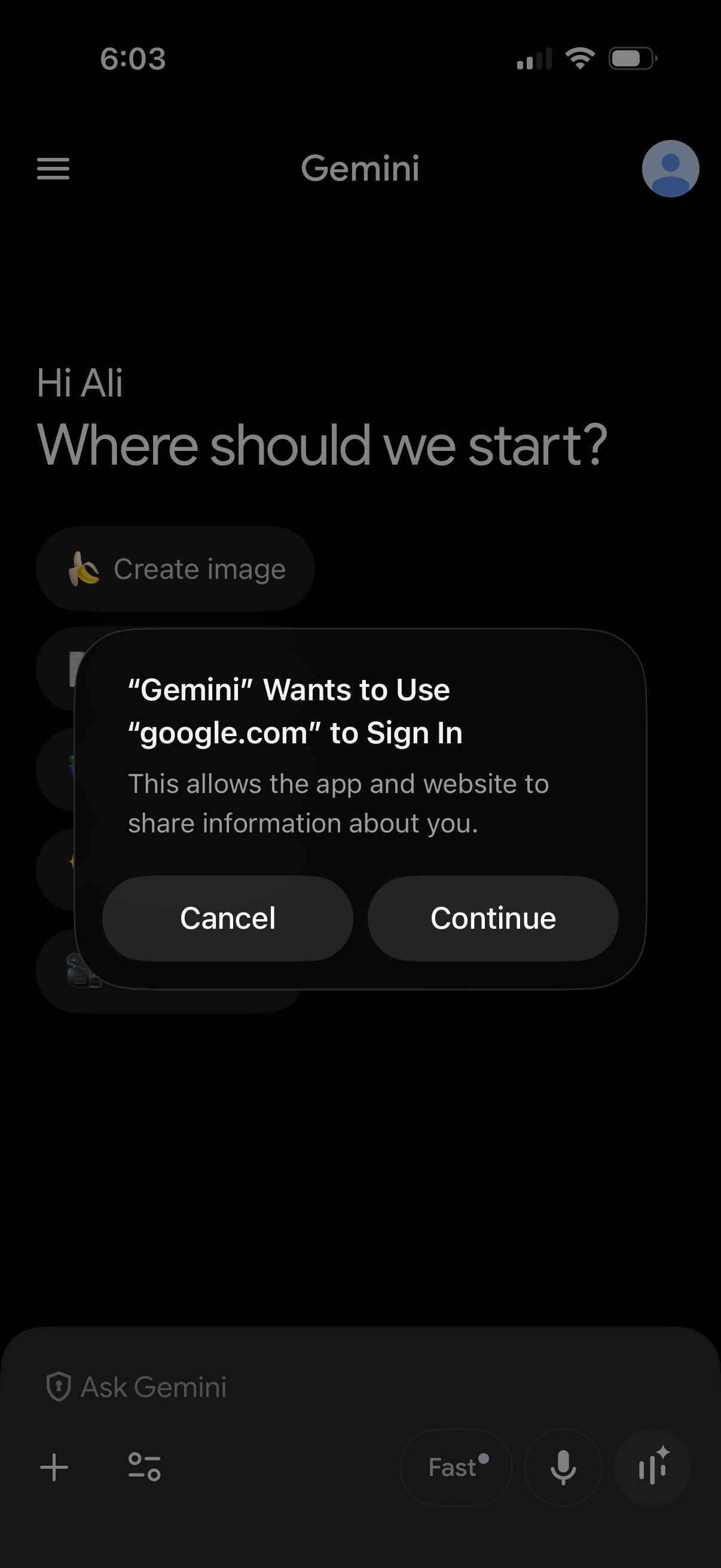Open the sidebar hamburger menu
The height and width of the screenshot is (1568, 721).
53,169
